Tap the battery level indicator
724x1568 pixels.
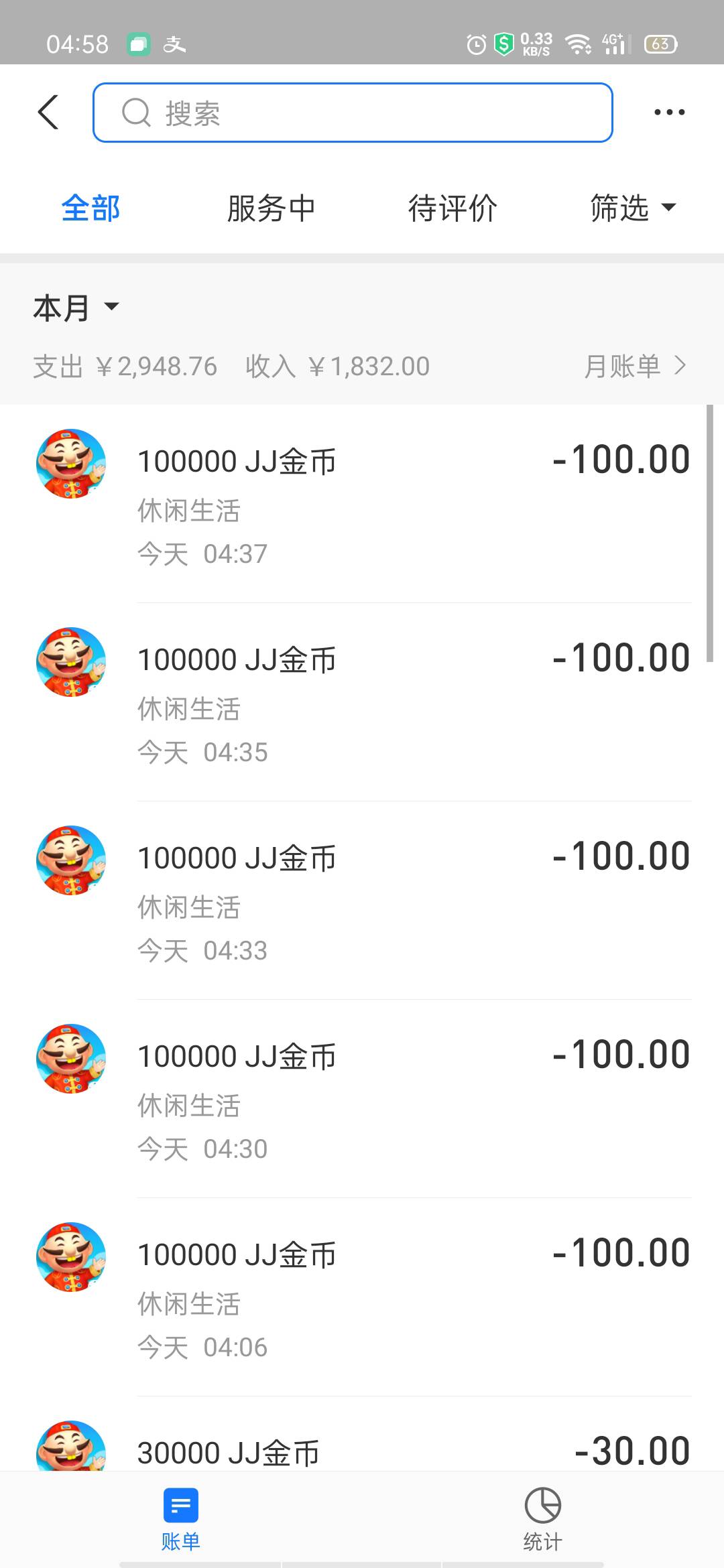pos(660,43)
